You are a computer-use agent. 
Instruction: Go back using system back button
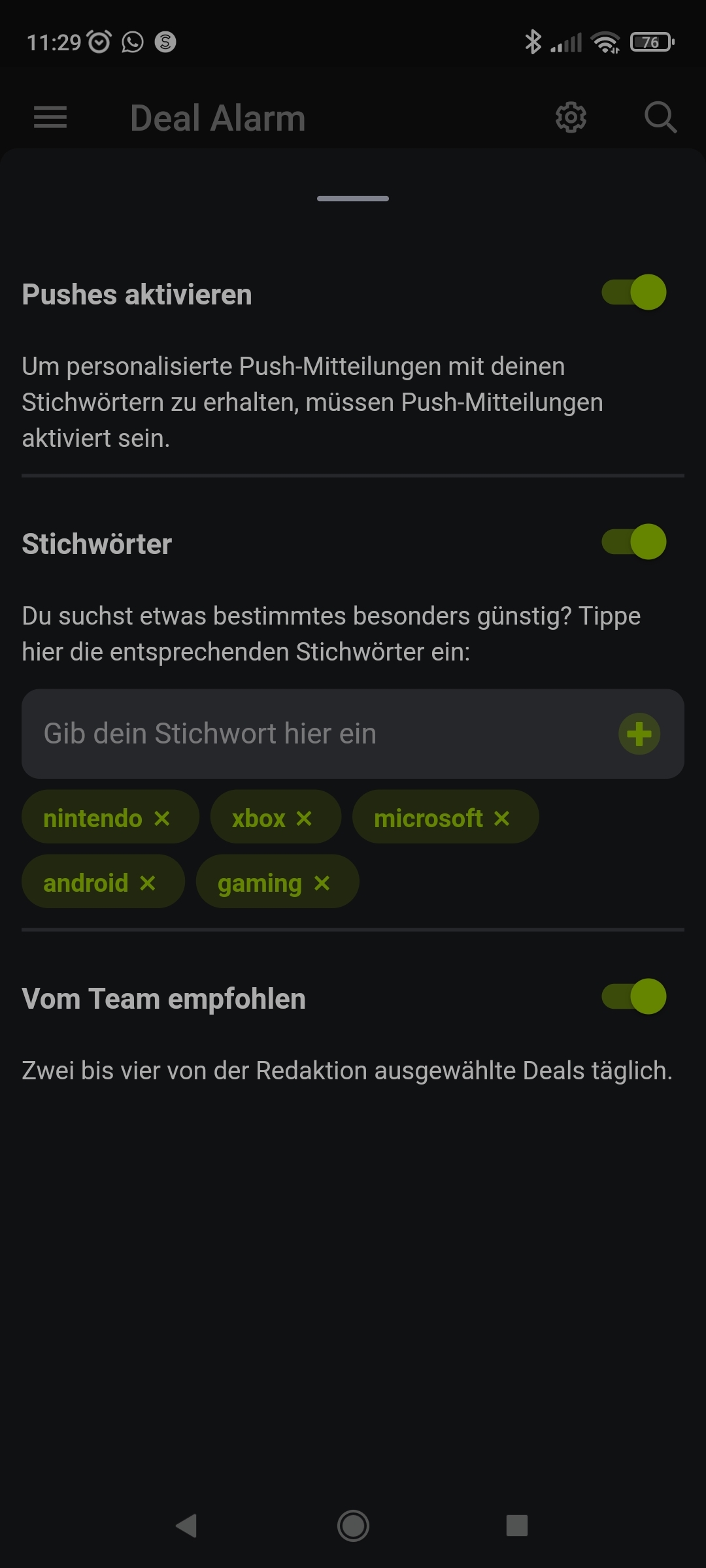tap(187, 1526)
